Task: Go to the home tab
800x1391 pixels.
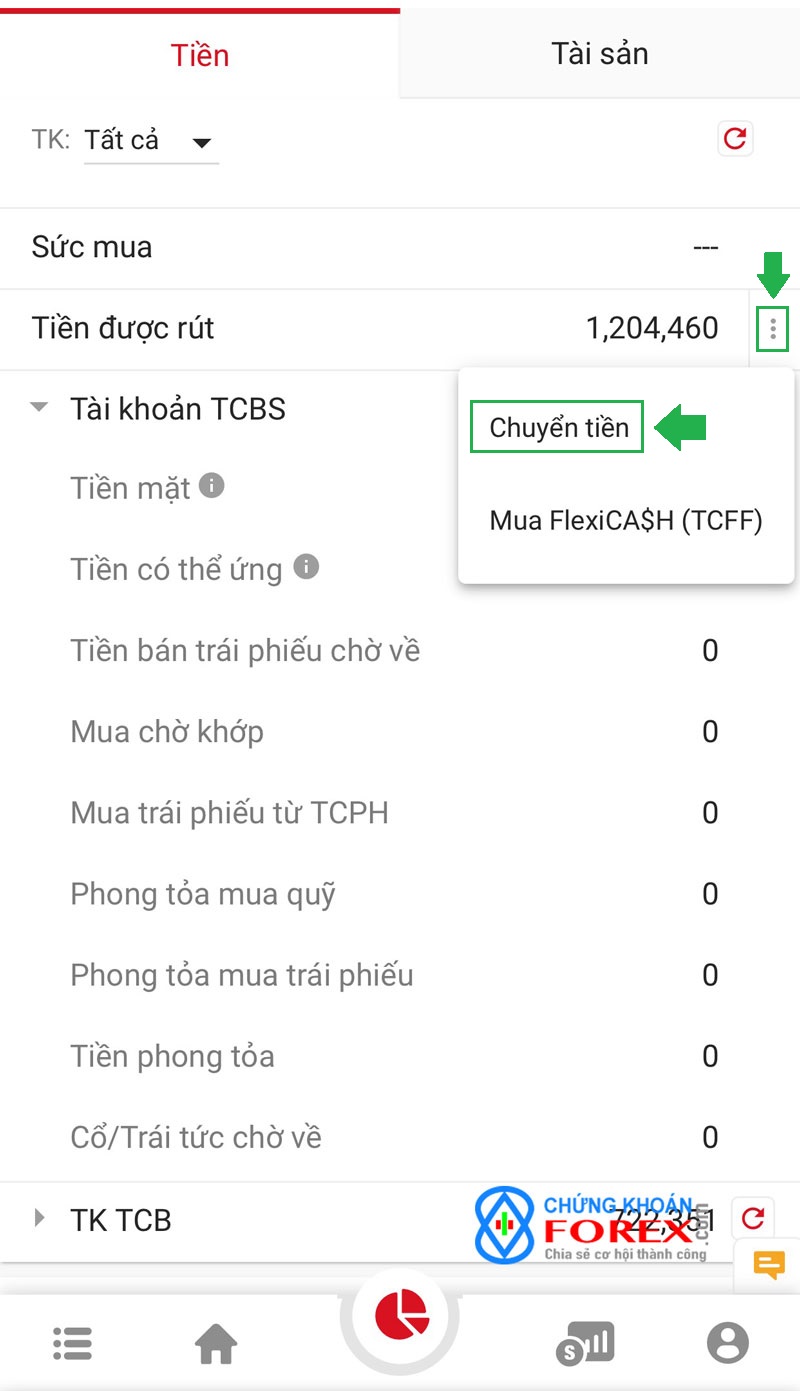Action: [216, 1343]
